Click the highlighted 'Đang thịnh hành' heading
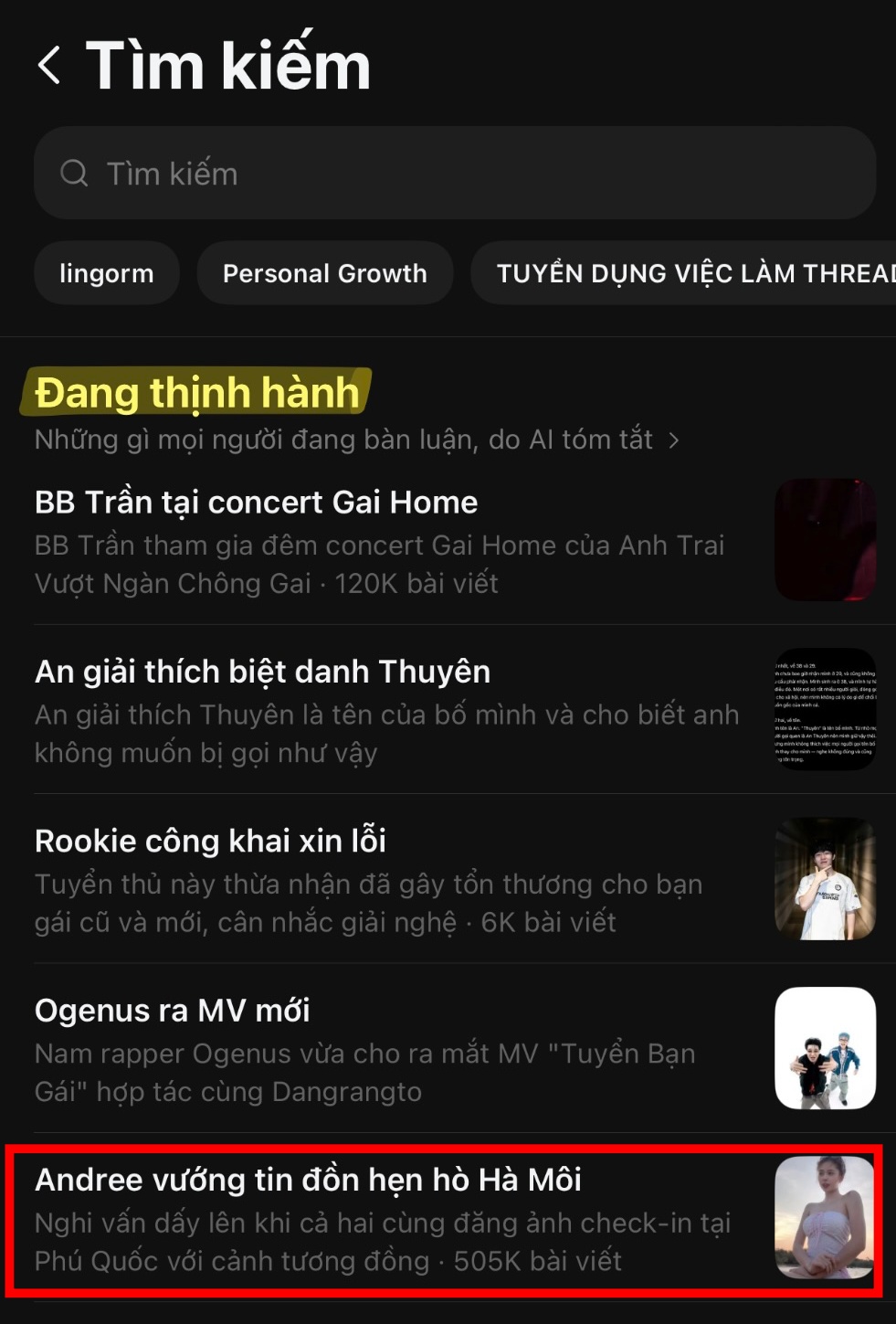 click(x=195, y=392)
